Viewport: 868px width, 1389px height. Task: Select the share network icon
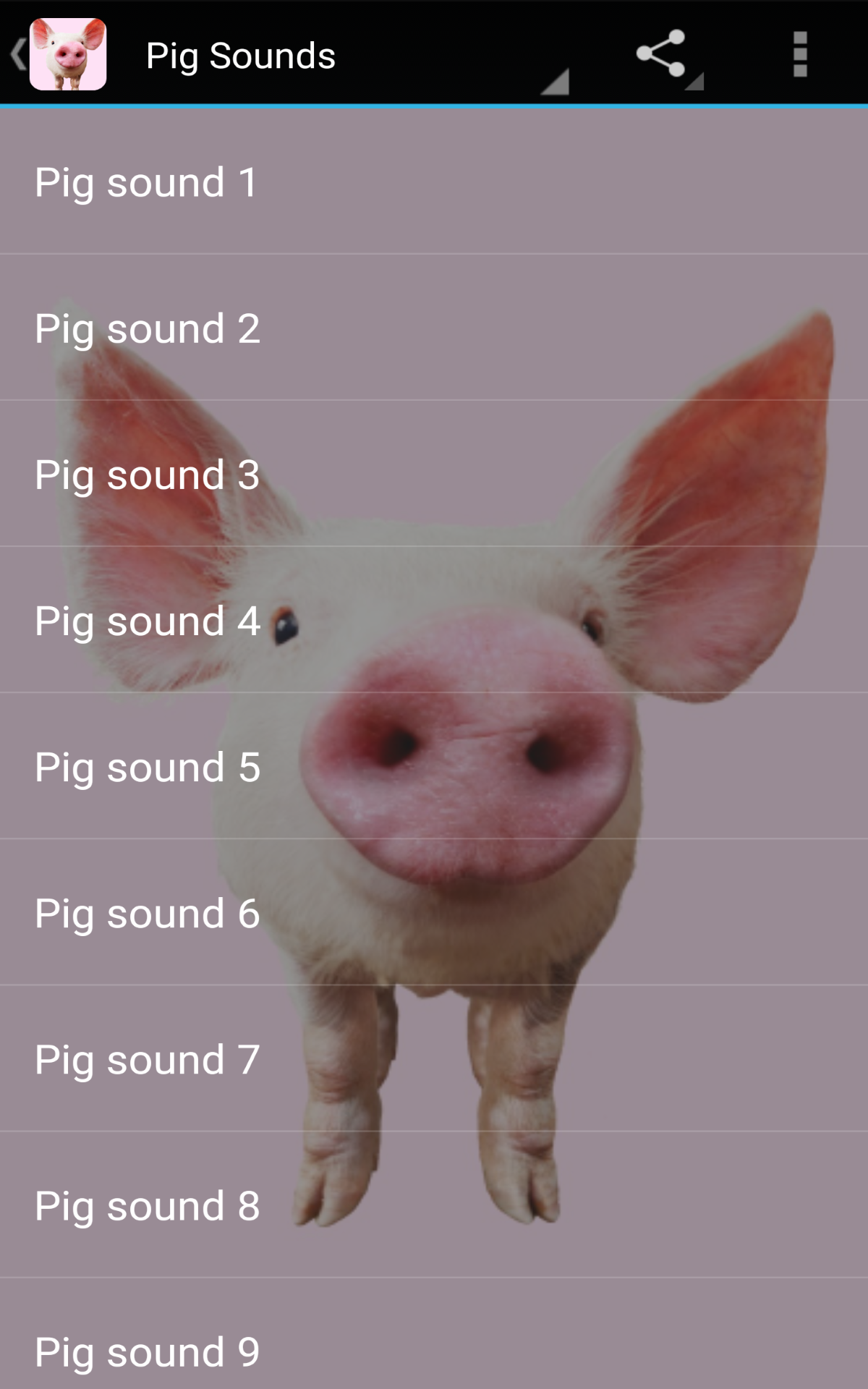pyautogui.click(x=662, y=54)
